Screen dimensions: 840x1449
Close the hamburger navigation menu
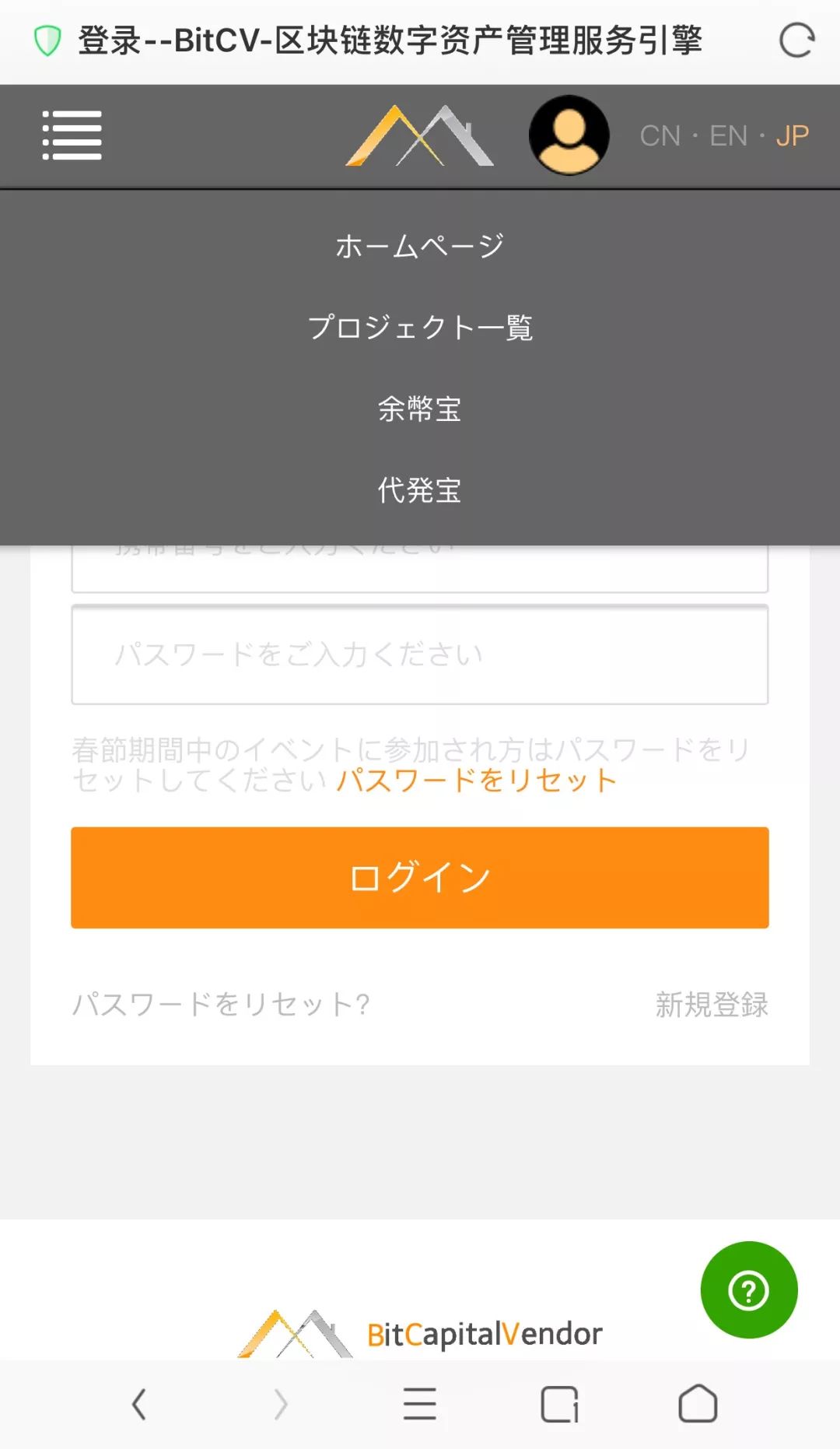click(x=72, y=135)
